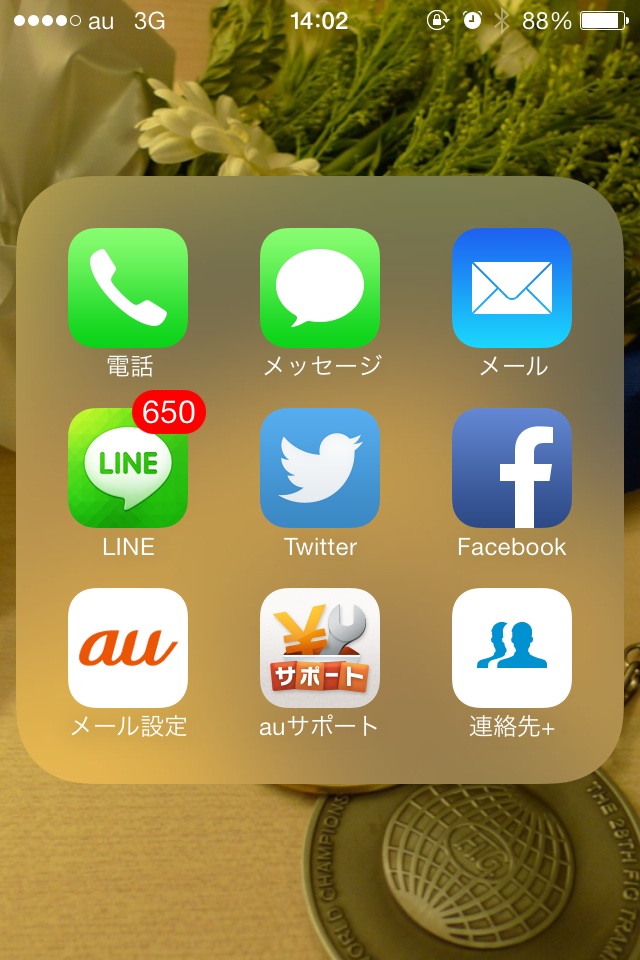Open the 電話 phone app
The image size is (640, 960).
(128, 288)
